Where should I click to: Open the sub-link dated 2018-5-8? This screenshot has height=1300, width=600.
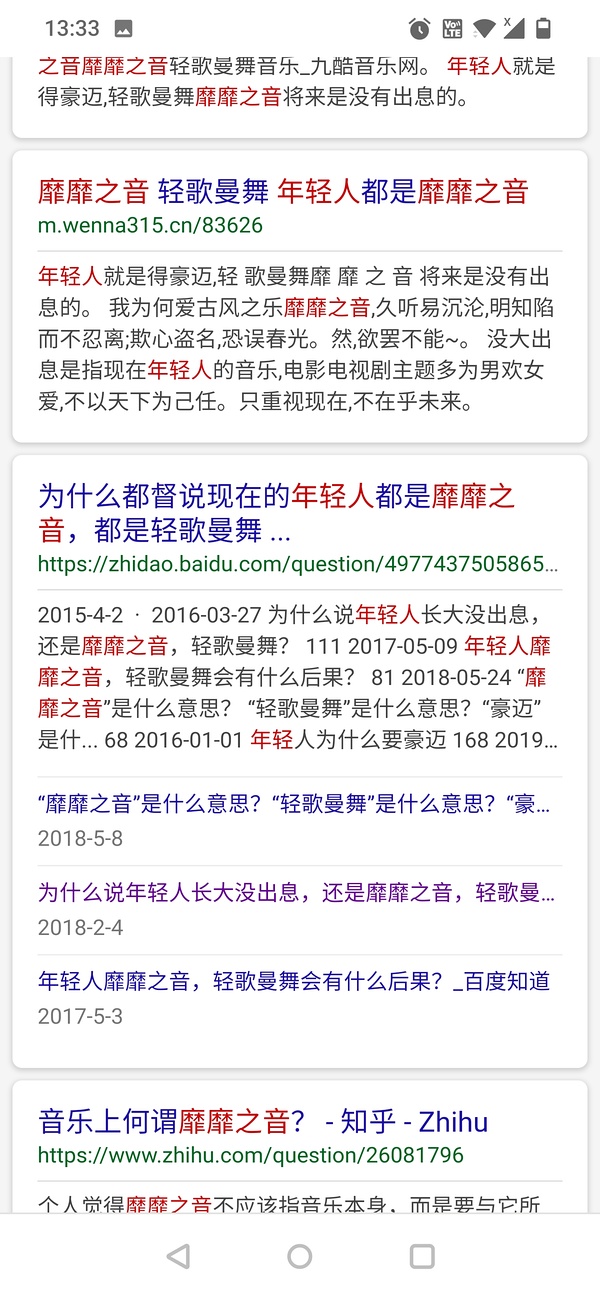[x=294, y=806]
